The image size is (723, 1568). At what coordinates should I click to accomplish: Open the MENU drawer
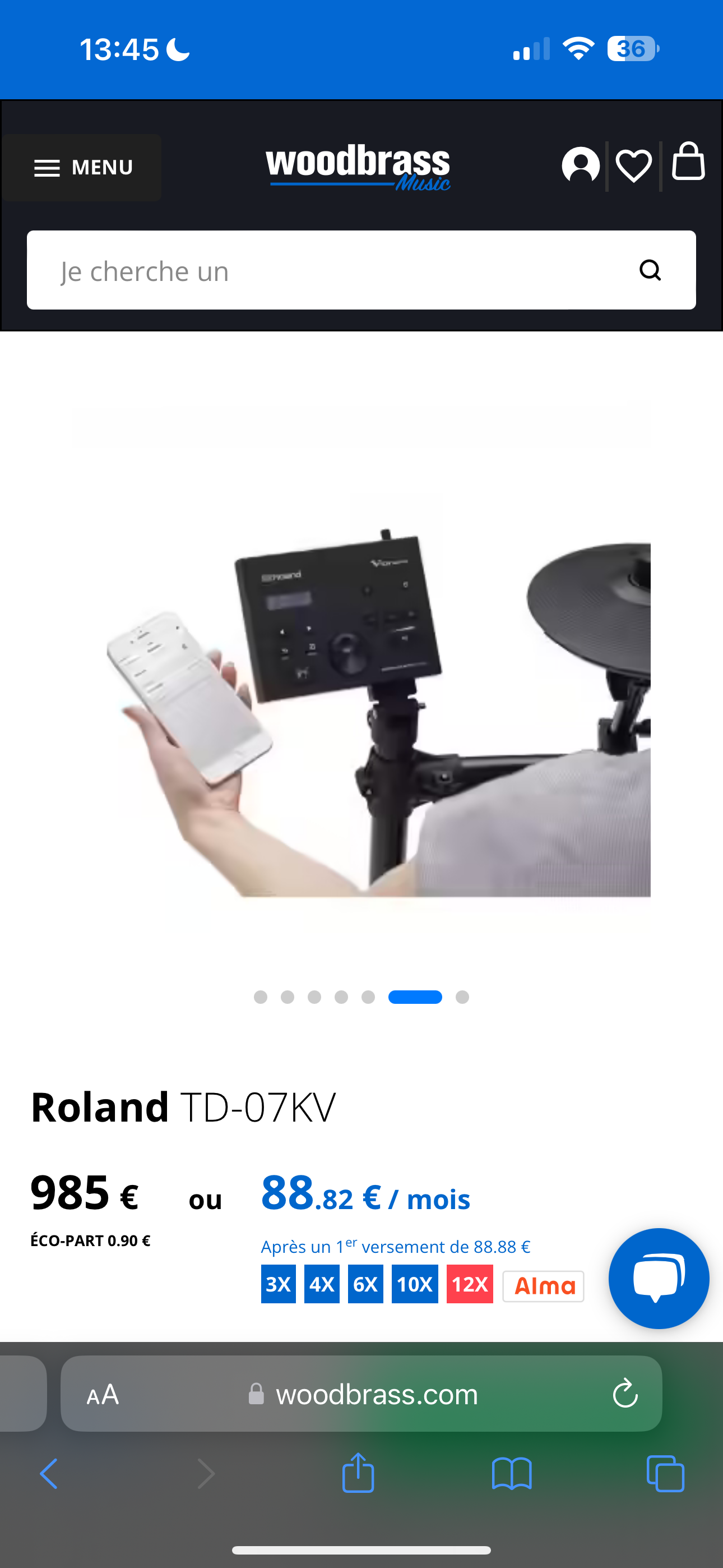[x=82, y=167]
